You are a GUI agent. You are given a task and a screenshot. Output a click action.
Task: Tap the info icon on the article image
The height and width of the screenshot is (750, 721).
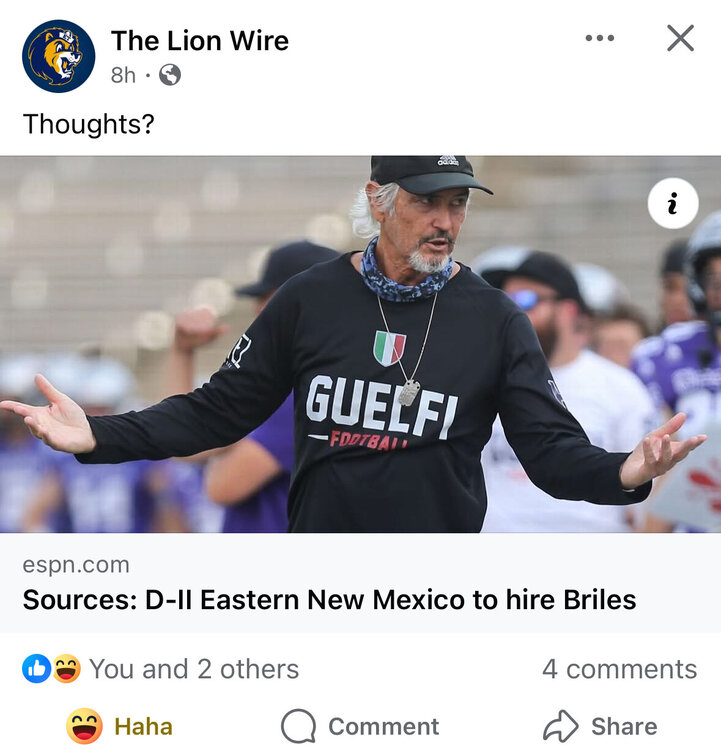point(672,204)
